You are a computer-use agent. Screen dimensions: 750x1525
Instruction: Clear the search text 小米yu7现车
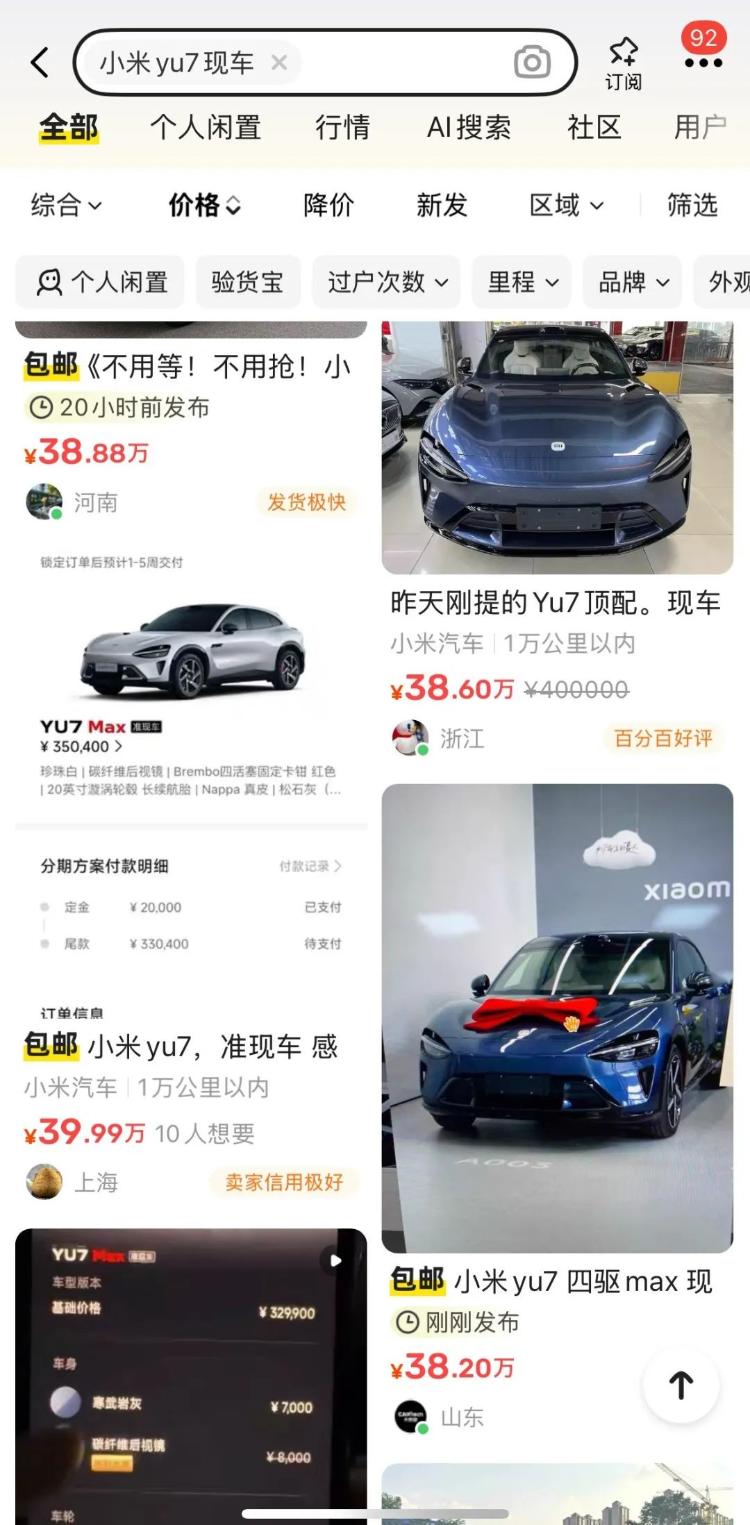click(279, 63)
